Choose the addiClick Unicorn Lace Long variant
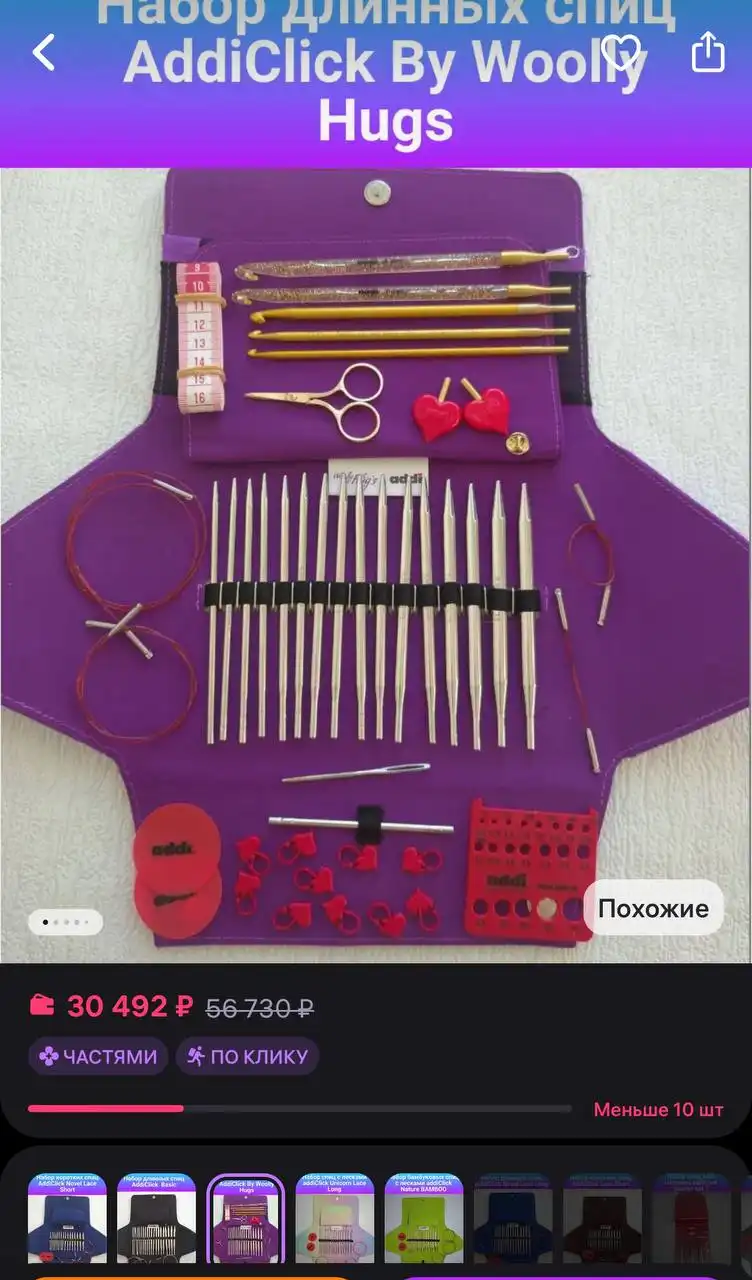The image size is (752, 1280). coord(335,1220)
